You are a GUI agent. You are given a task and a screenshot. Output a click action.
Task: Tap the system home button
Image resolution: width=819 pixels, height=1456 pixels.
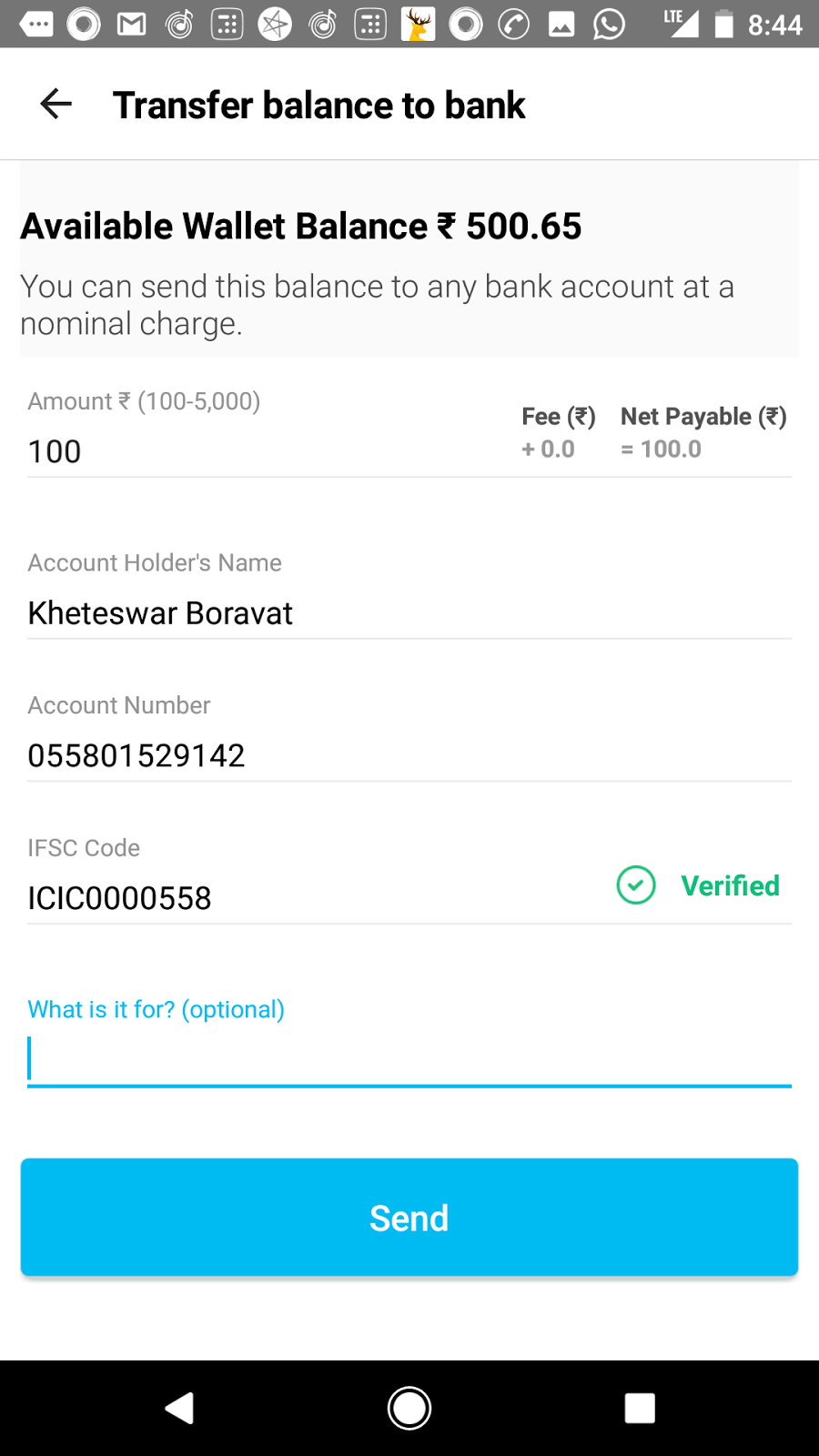409,1409
